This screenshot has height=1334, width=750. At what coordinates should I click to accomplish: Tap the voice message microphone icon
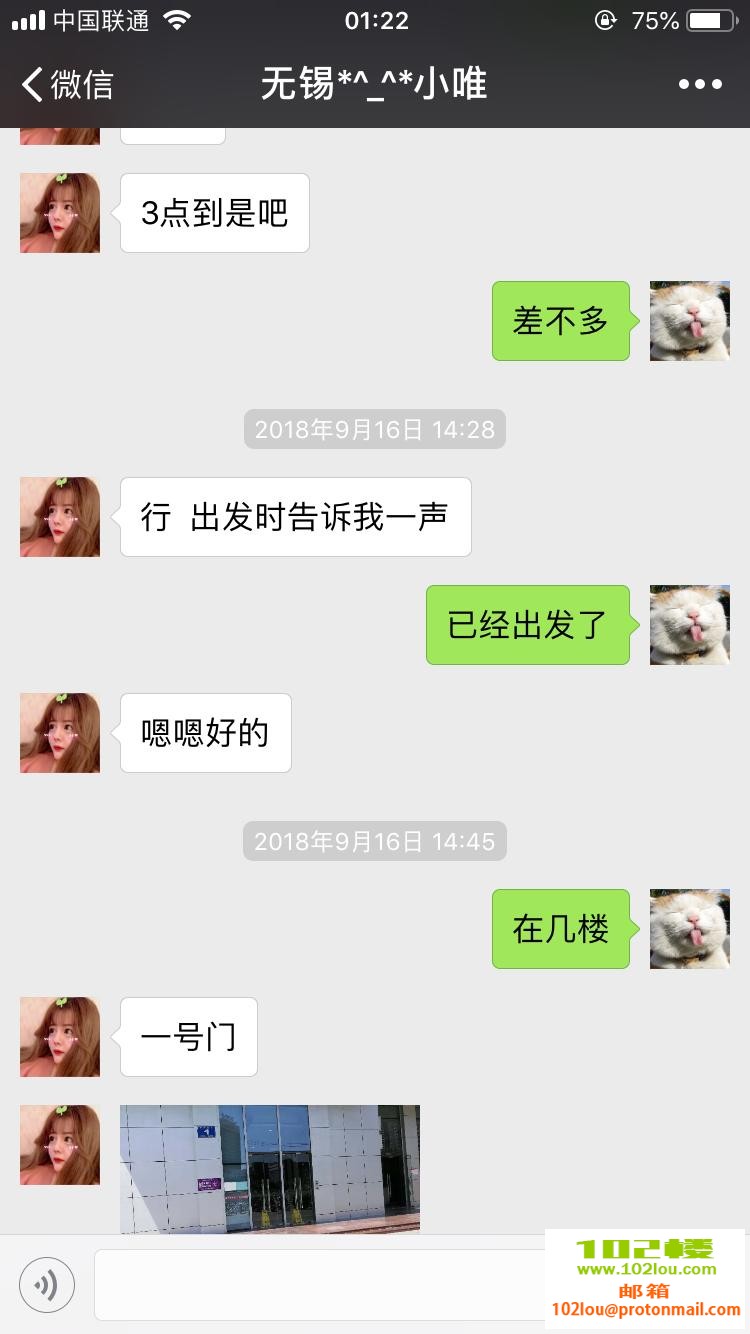47,1284
